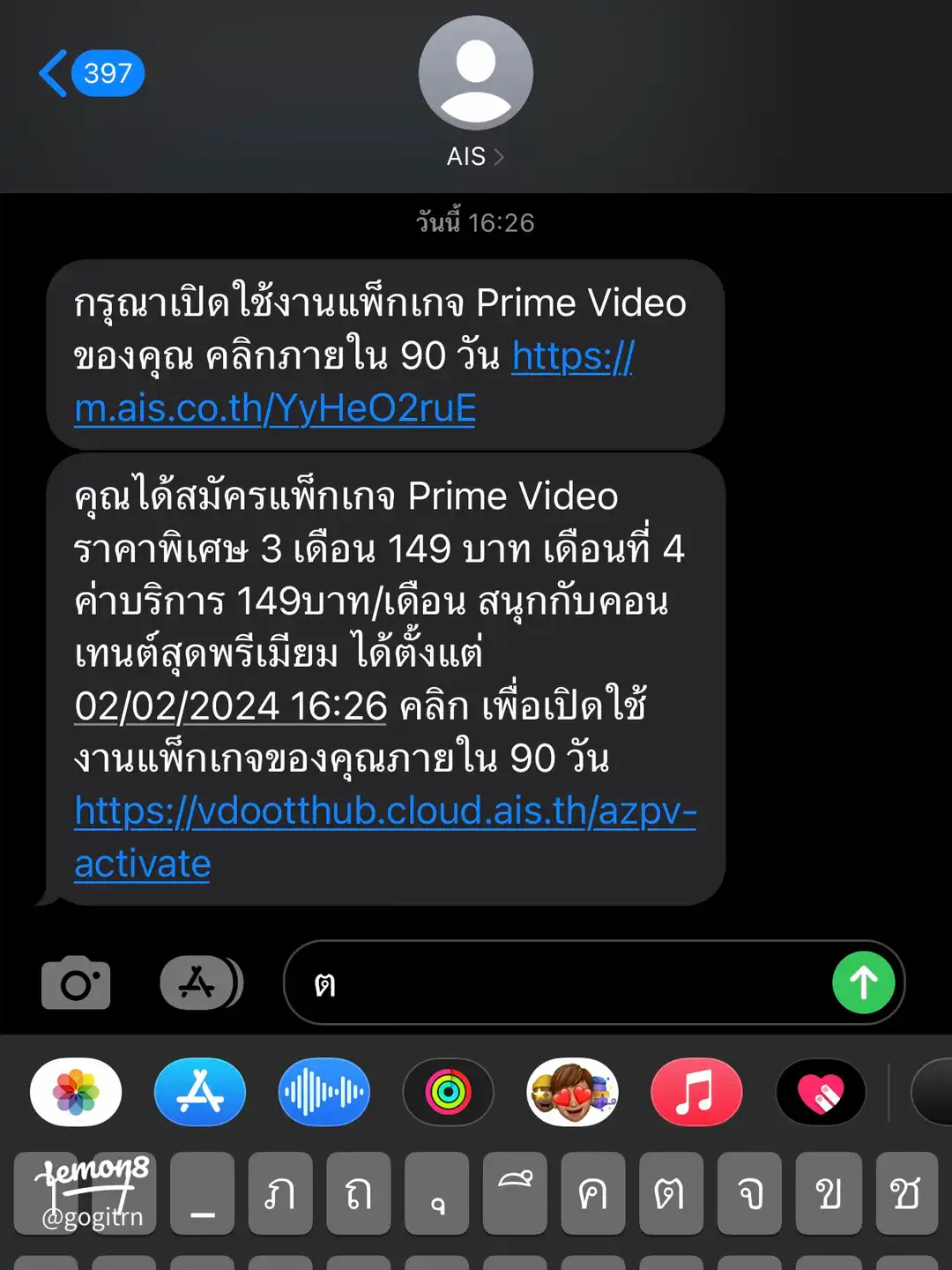
Task: Open Memoji stickers
Action: coord(573,1092)
